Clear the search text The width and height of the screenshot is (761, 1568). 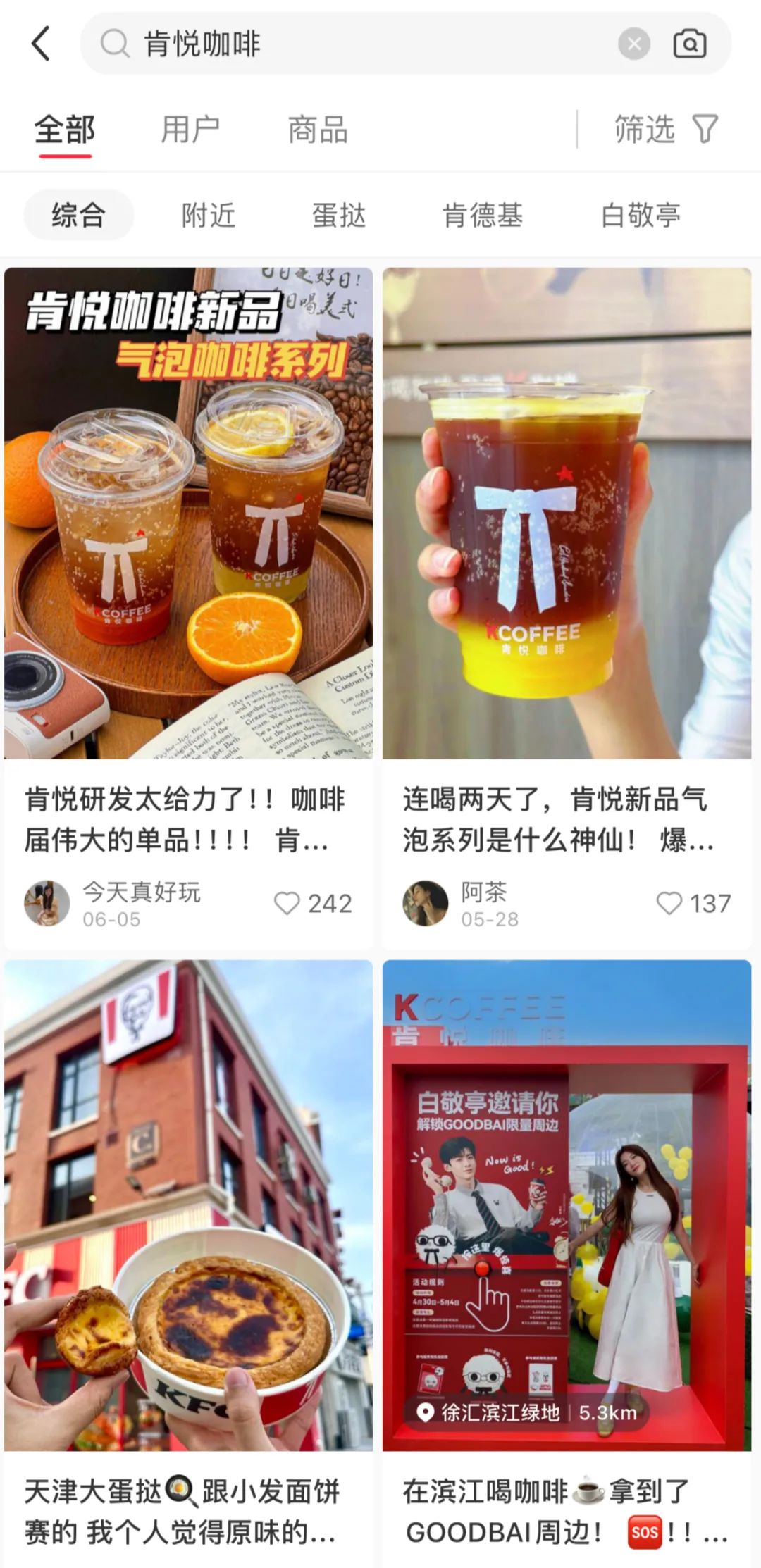pos(634,44)
